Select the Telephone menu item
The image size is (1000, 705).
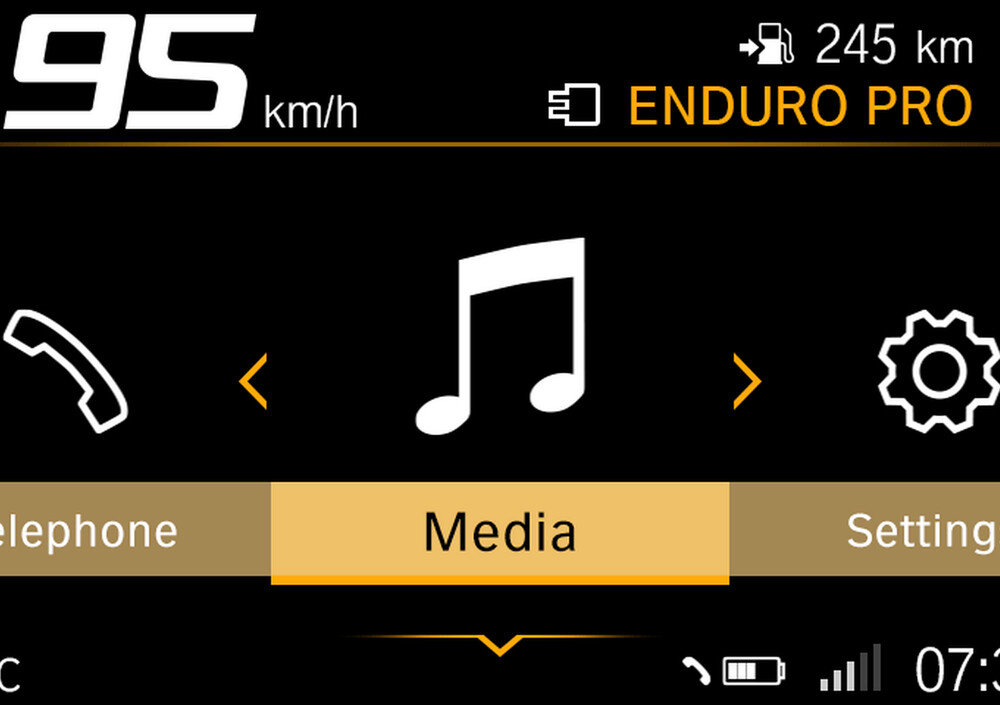[x=90, y=531]
